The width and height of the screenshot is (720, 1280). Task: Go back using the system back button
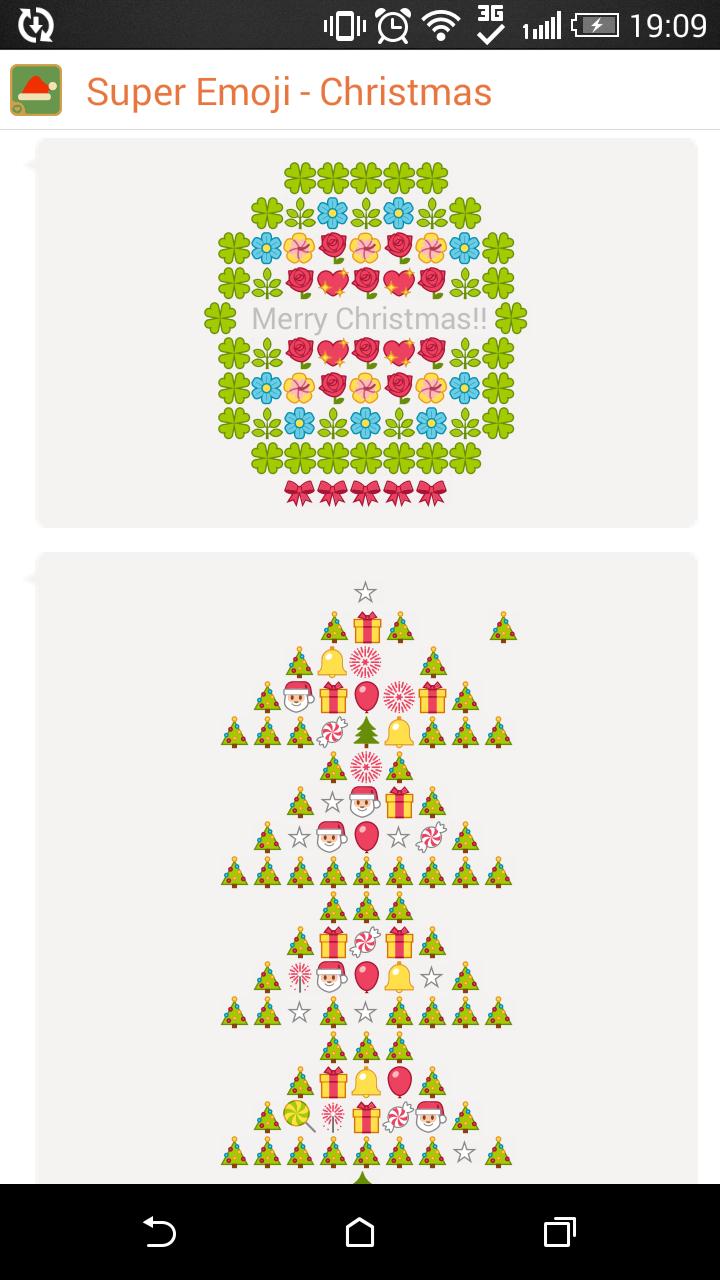pos(159,1232)
